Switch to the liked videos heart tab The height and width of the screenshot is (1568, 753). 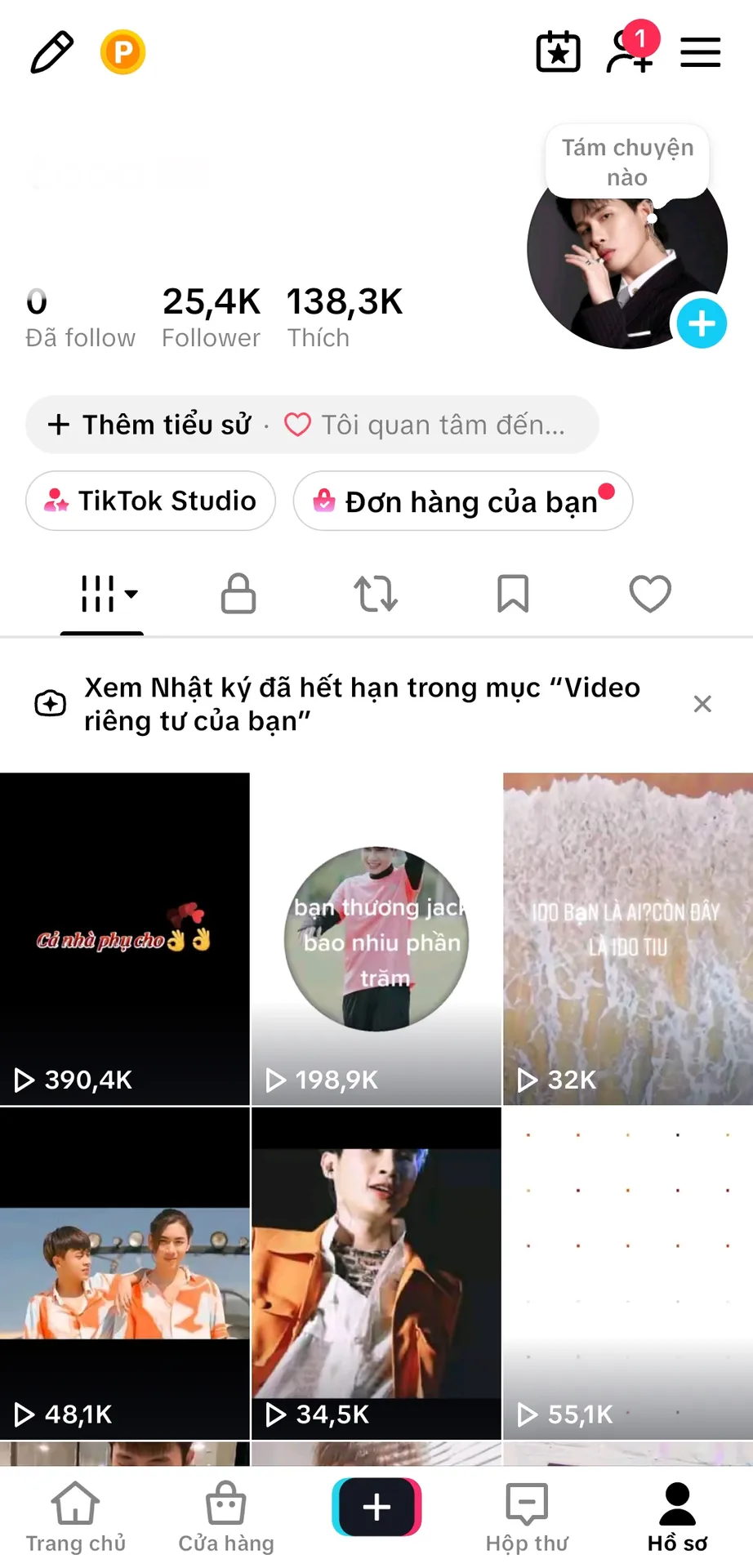(650, 594)
